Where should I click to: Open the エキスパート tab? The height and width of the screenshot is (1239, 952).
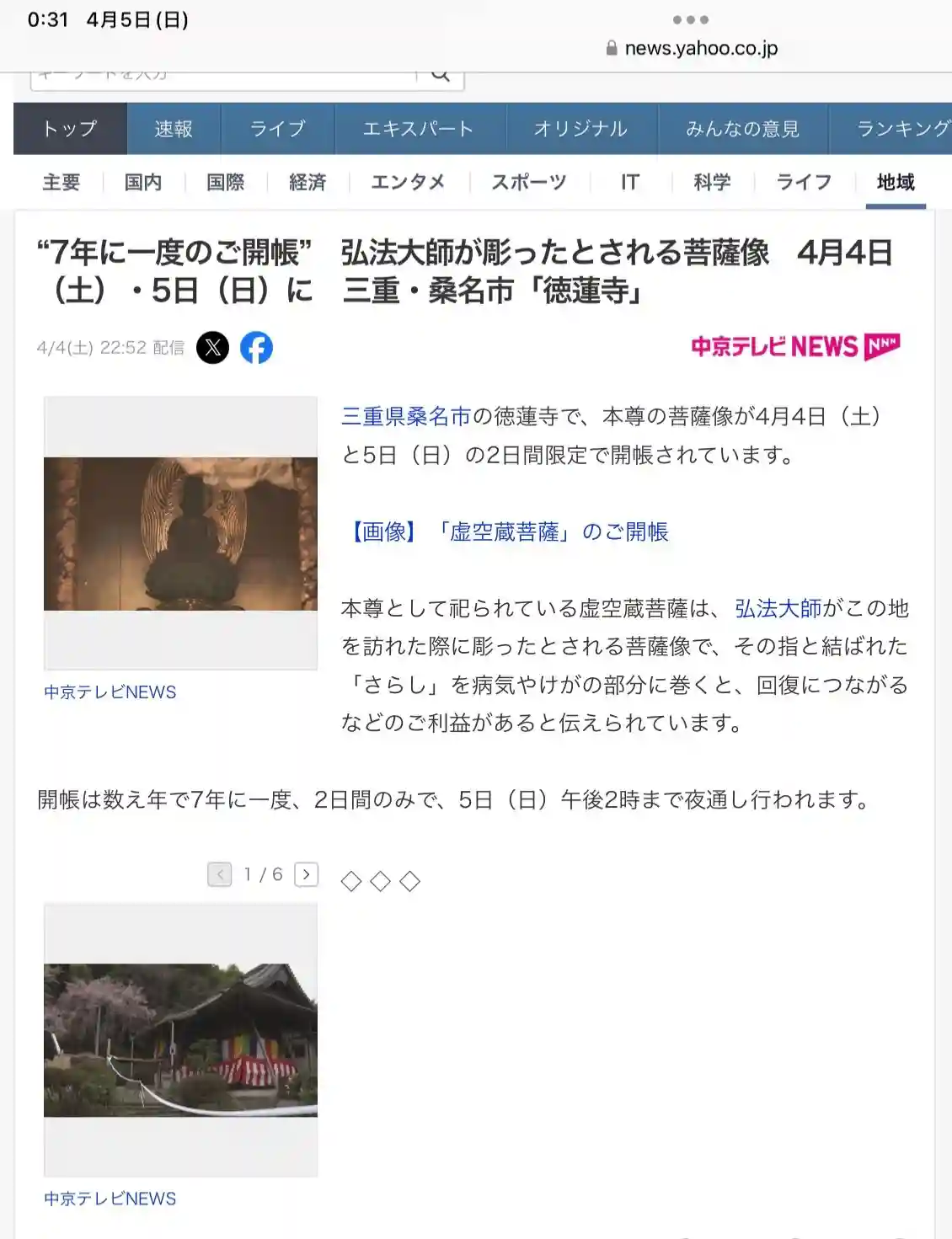pyautogui.click(x=419, y=129)
